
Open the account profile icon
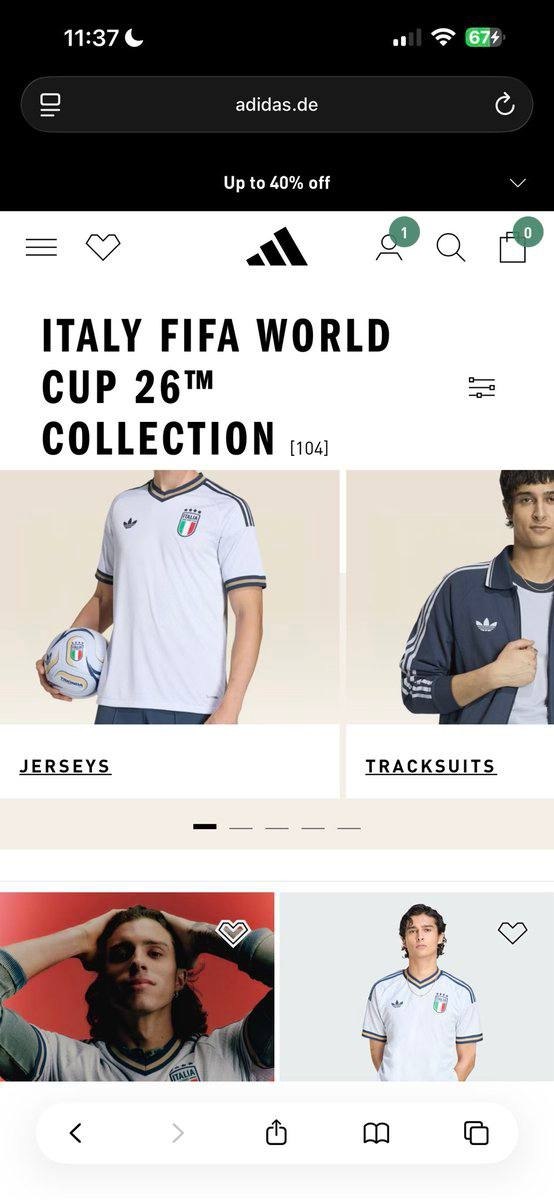[389, 247]
